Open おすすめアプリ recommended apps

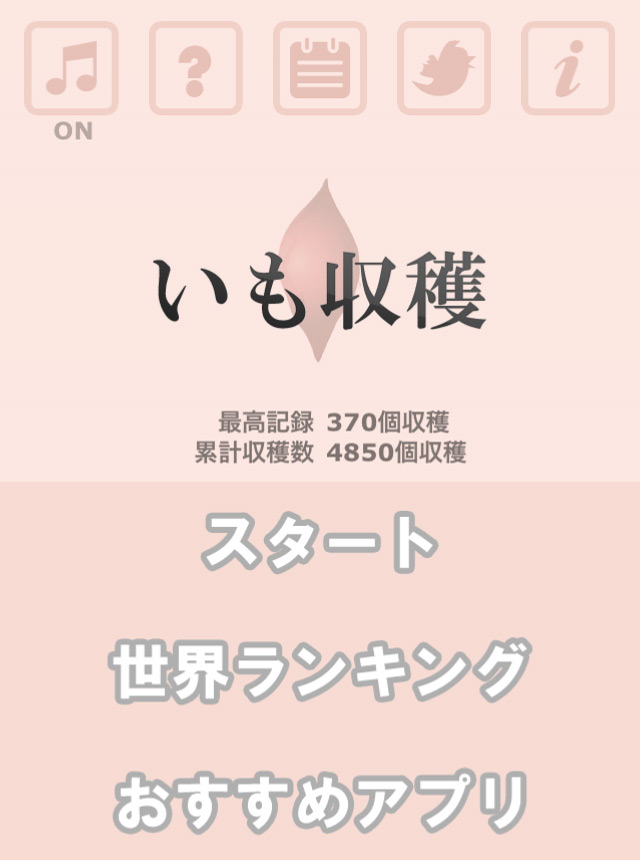(x=320, y=802)
